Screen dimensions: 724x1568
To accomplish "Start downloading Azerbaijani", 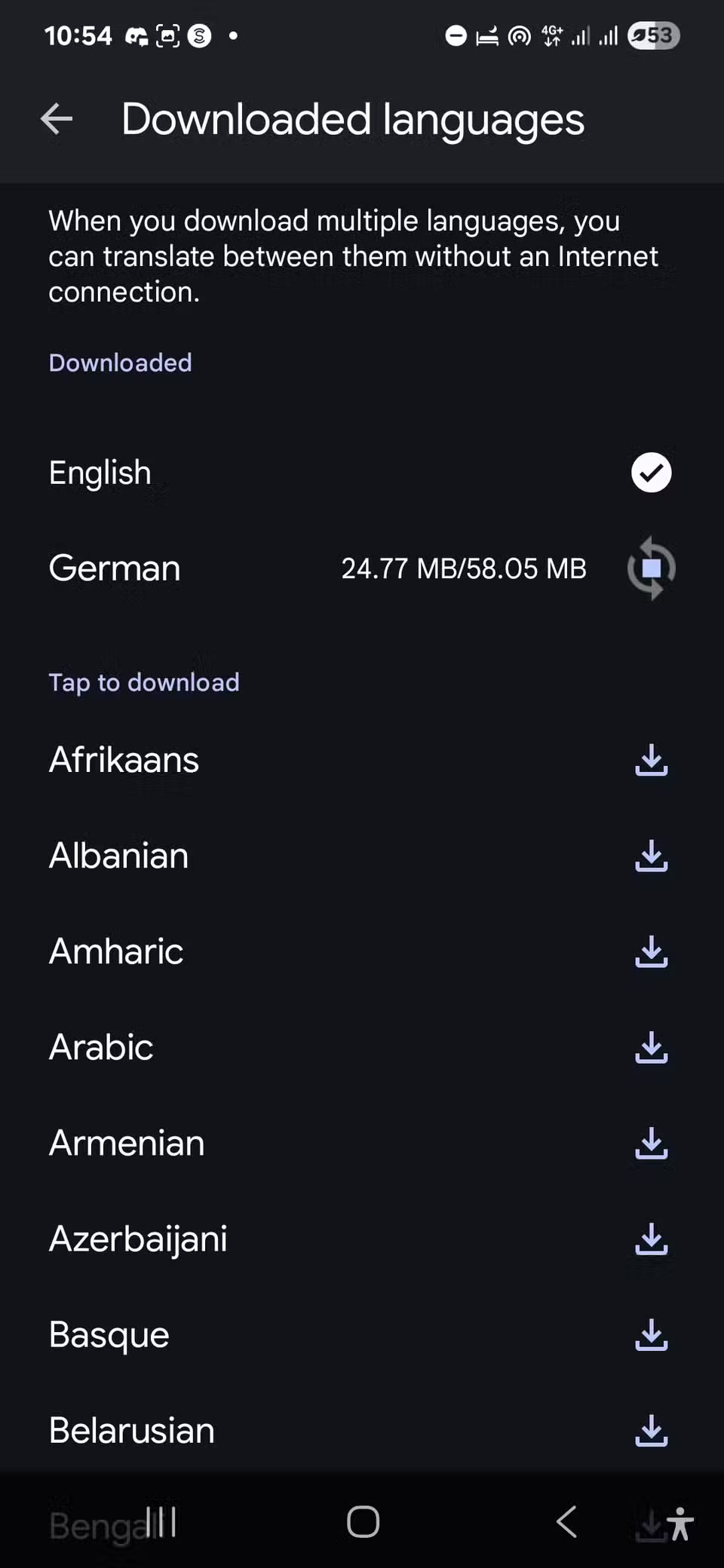I will (x=651, y=1239).
